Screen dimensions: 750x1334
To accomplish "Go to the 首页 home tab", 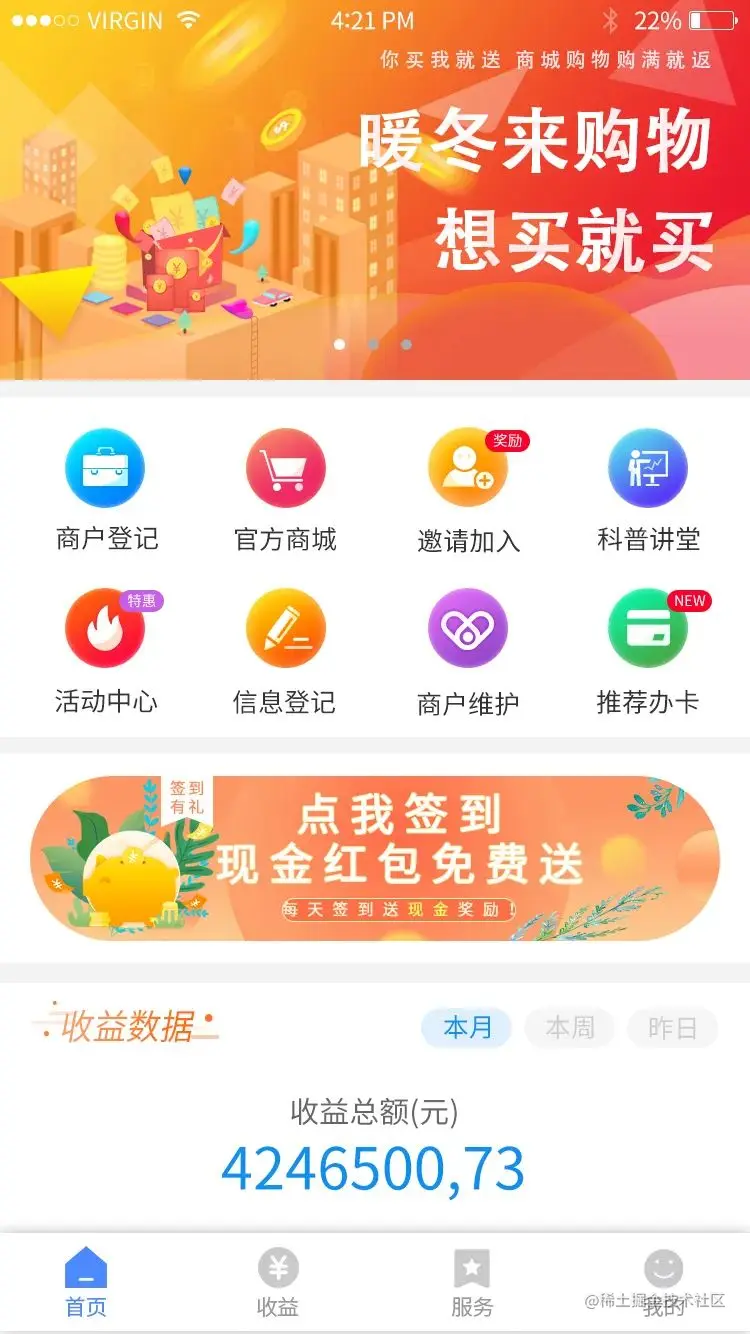I will point(86,1282).
